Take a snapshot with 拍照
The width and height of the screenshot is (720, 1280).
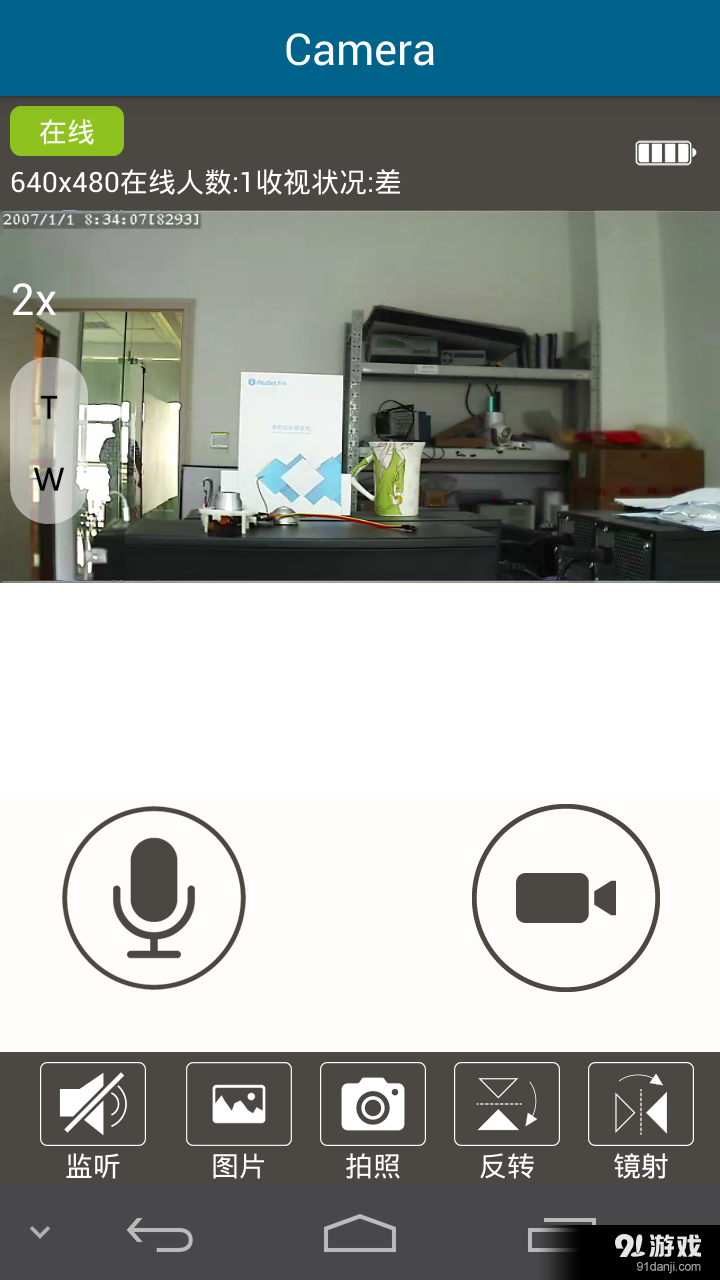tap(373, 1104)
